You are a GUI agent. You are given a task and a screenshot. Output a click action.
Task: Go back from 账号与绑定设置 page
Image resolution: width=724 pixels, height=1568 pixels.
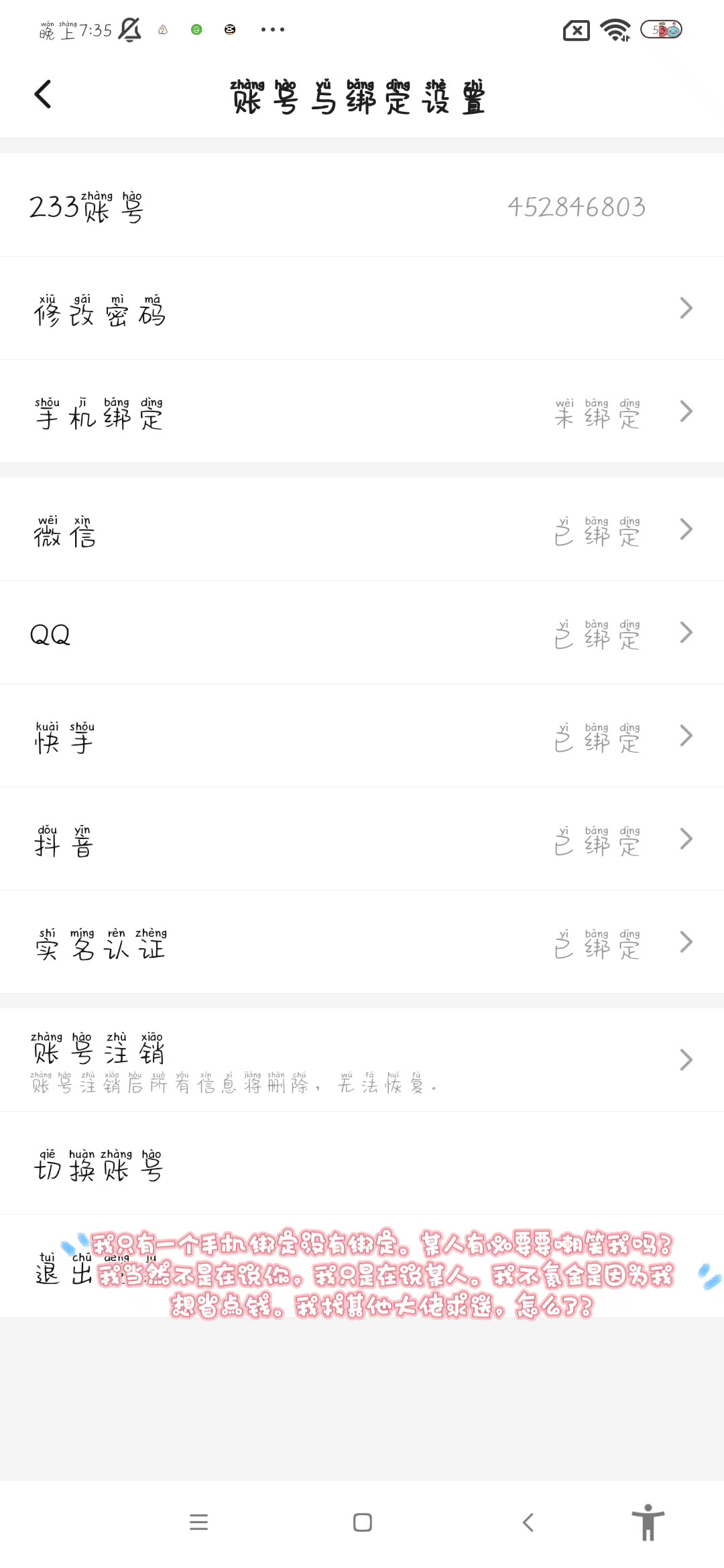click(x=43, y=94)
